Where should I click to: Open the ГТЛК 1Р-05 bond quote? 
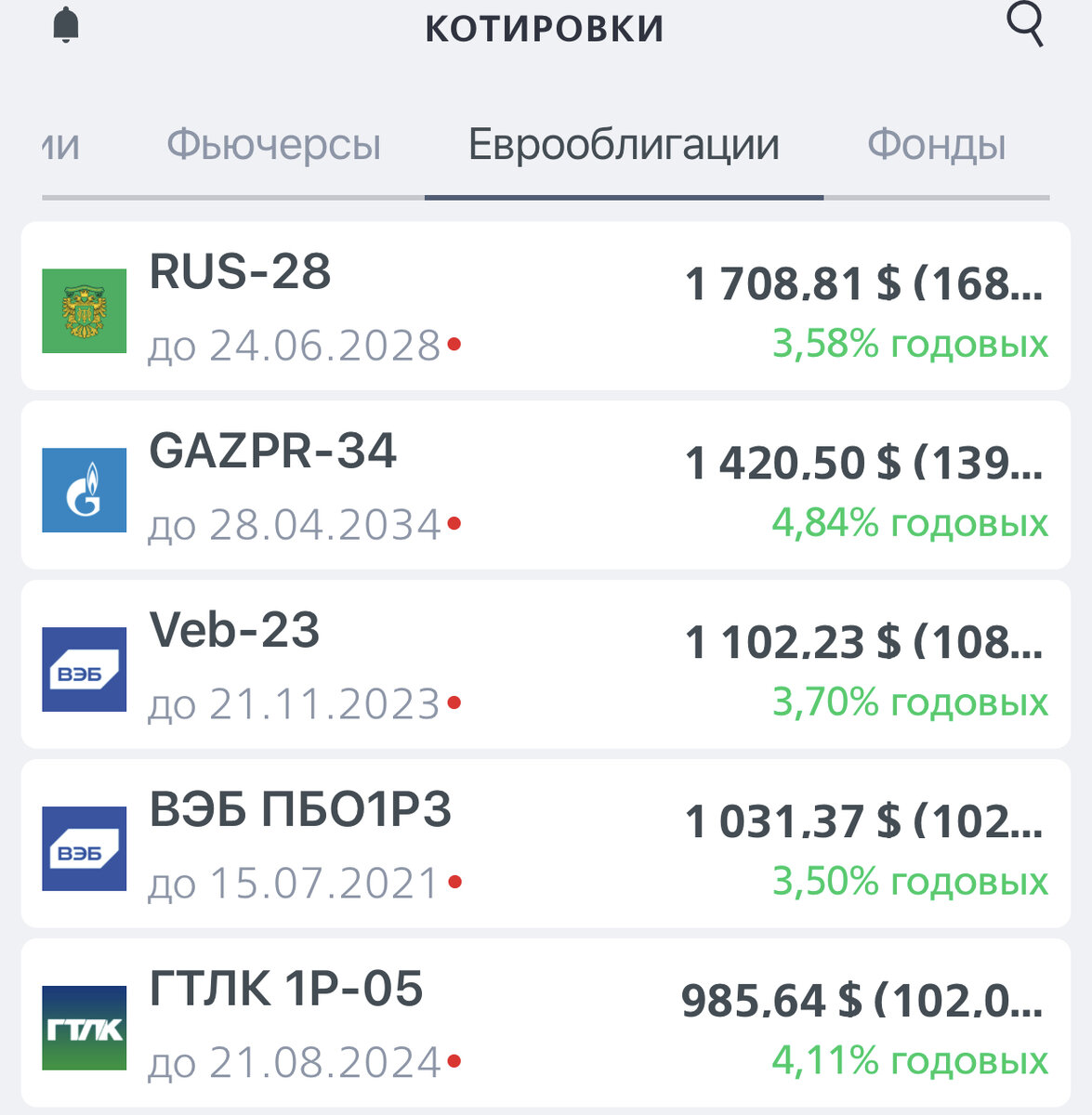coord(546,1023)
